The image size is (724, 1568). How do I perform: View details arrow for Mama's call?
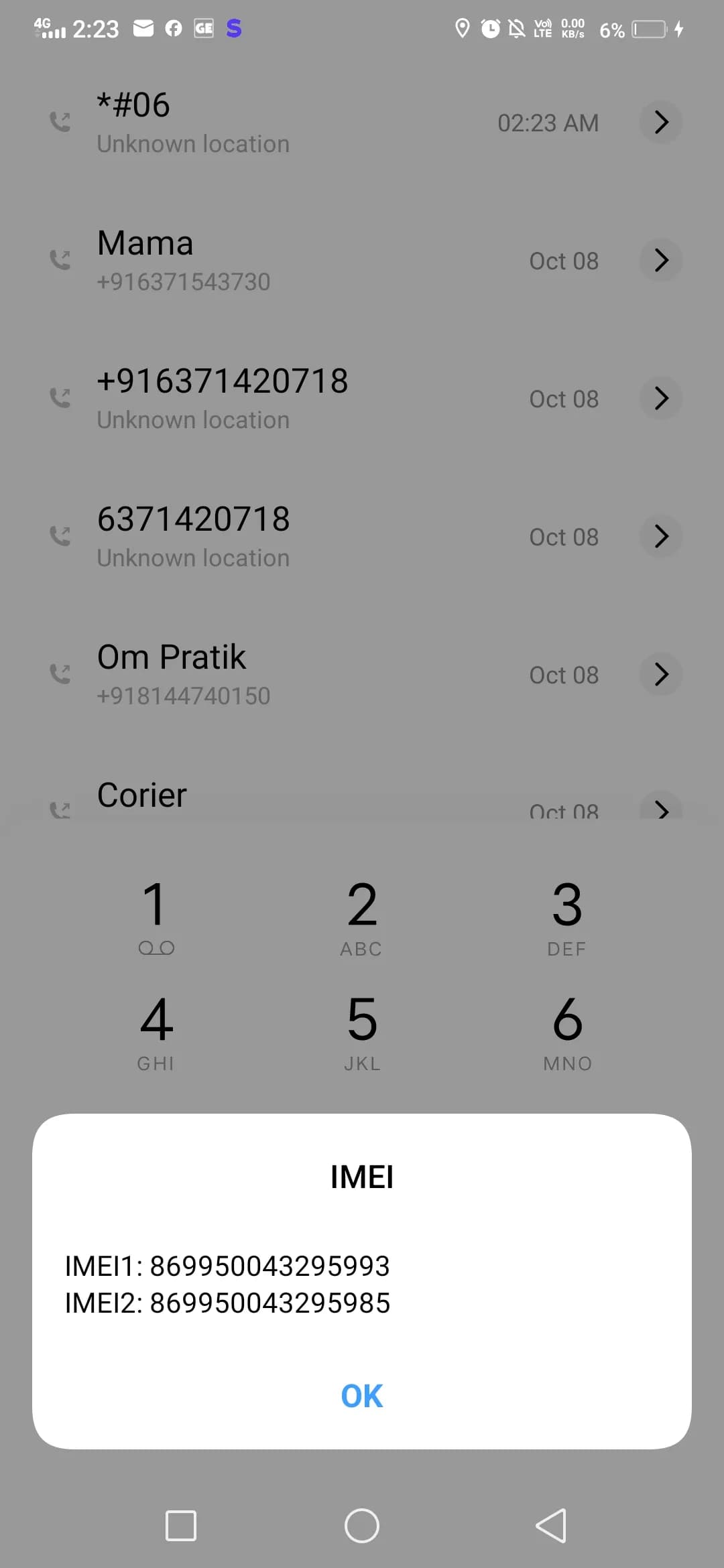(661, 260)
